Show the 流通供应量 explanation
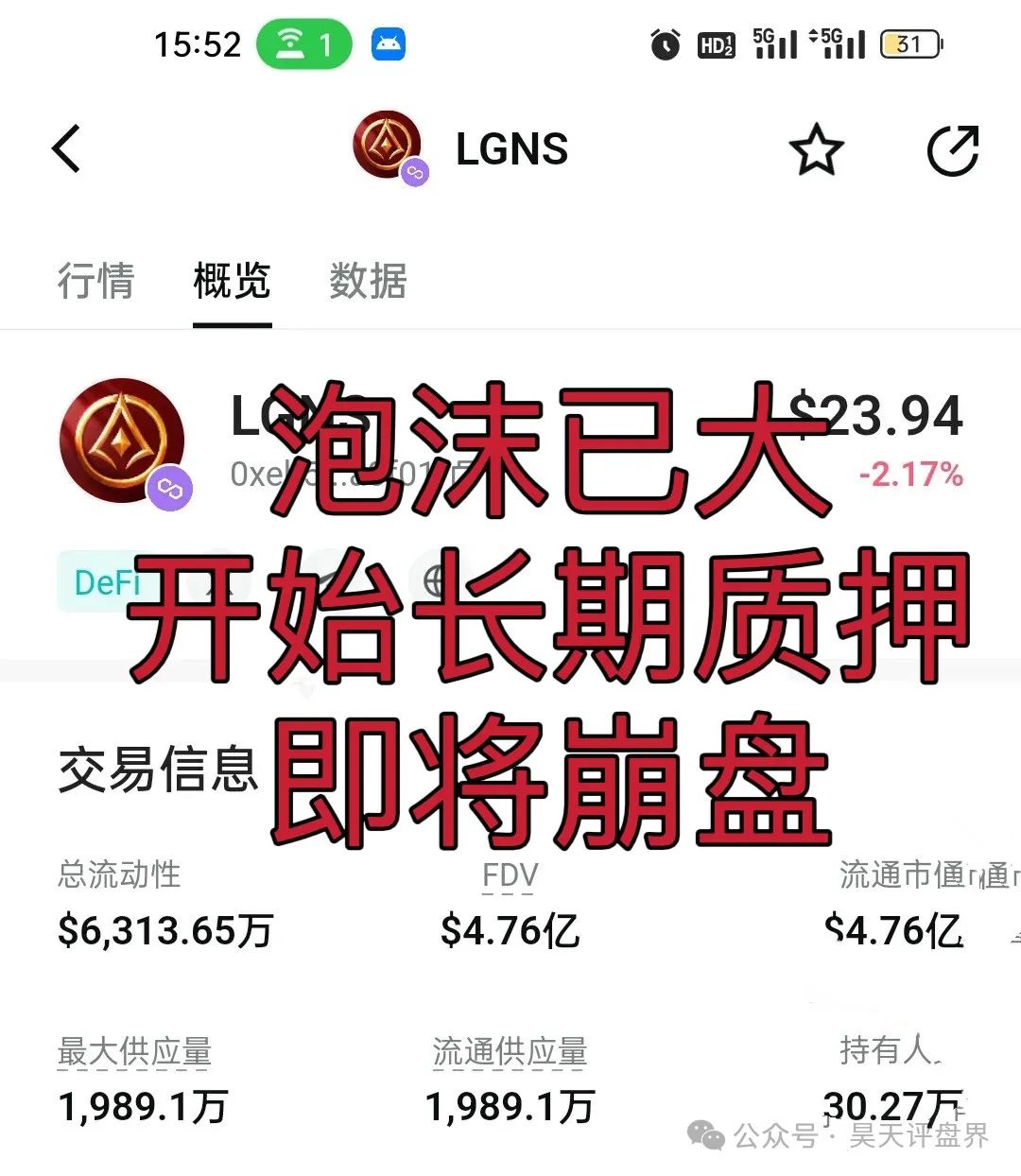The height and width of the screenshot is (1176, 1021). (510, 1051)
